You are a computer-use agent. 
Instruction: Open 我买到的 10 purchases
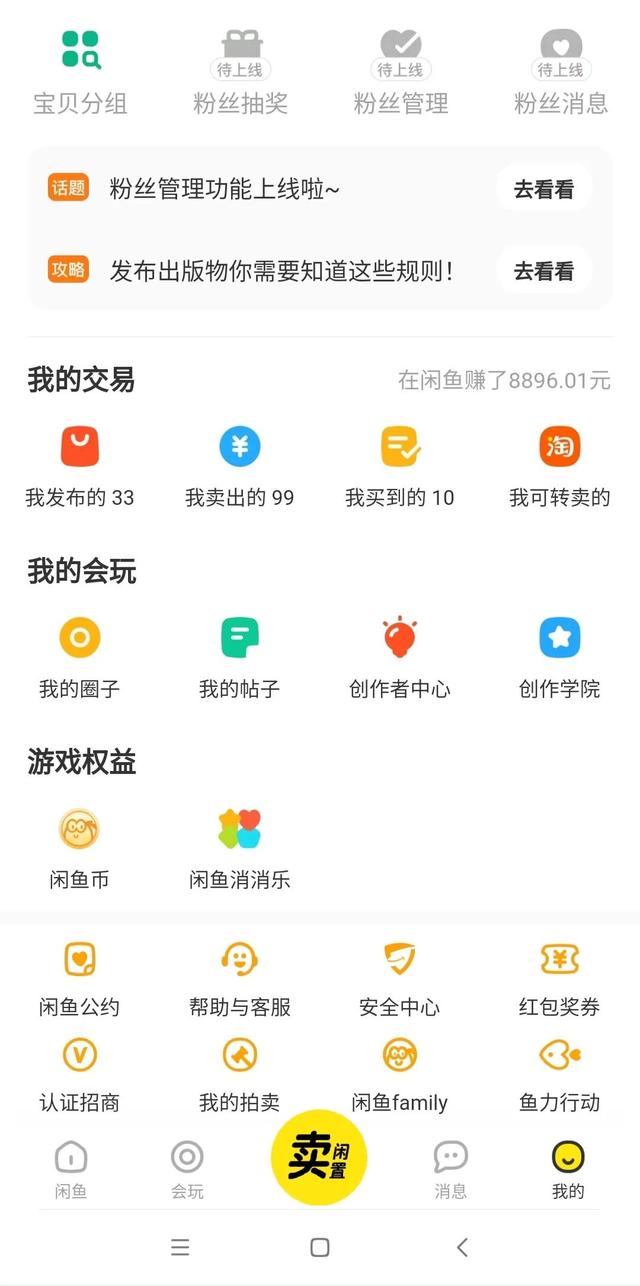400,467
